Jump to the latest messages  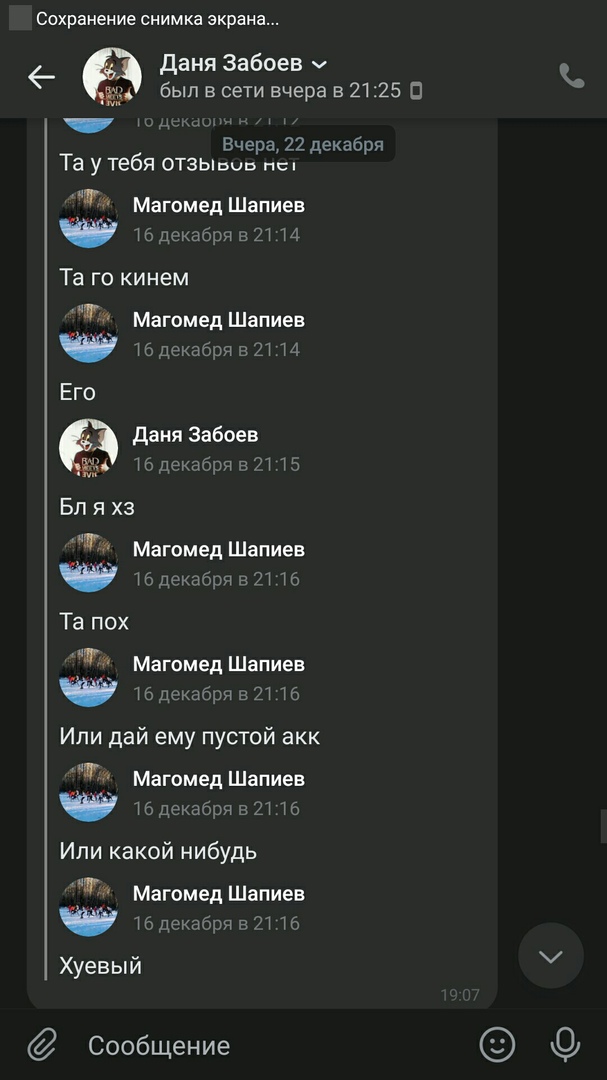coord(551,956)
